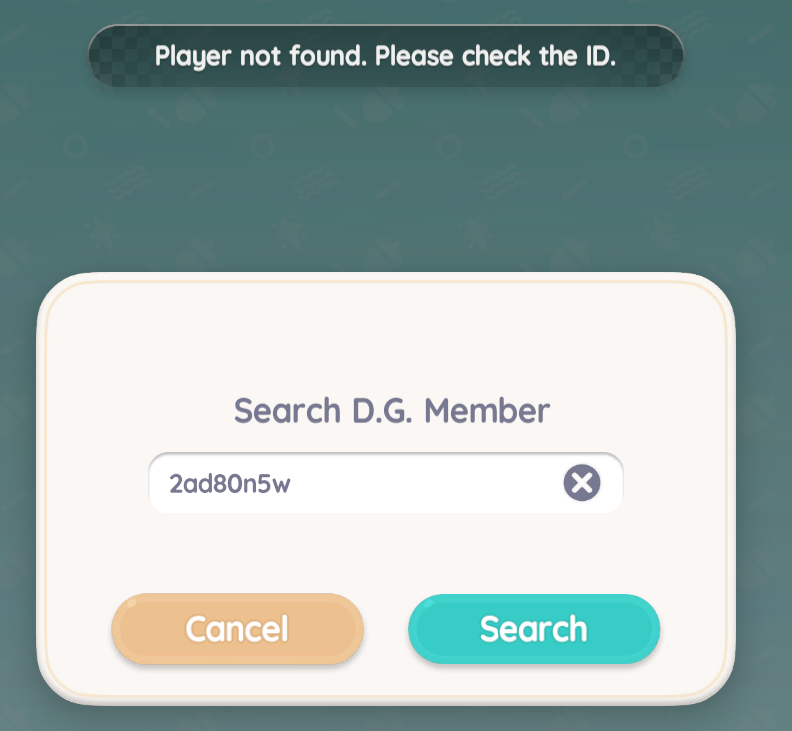Viewport: 792px width, 731px height.
Task: Clear the member ID text field
Action: click(x=582, y=484)
